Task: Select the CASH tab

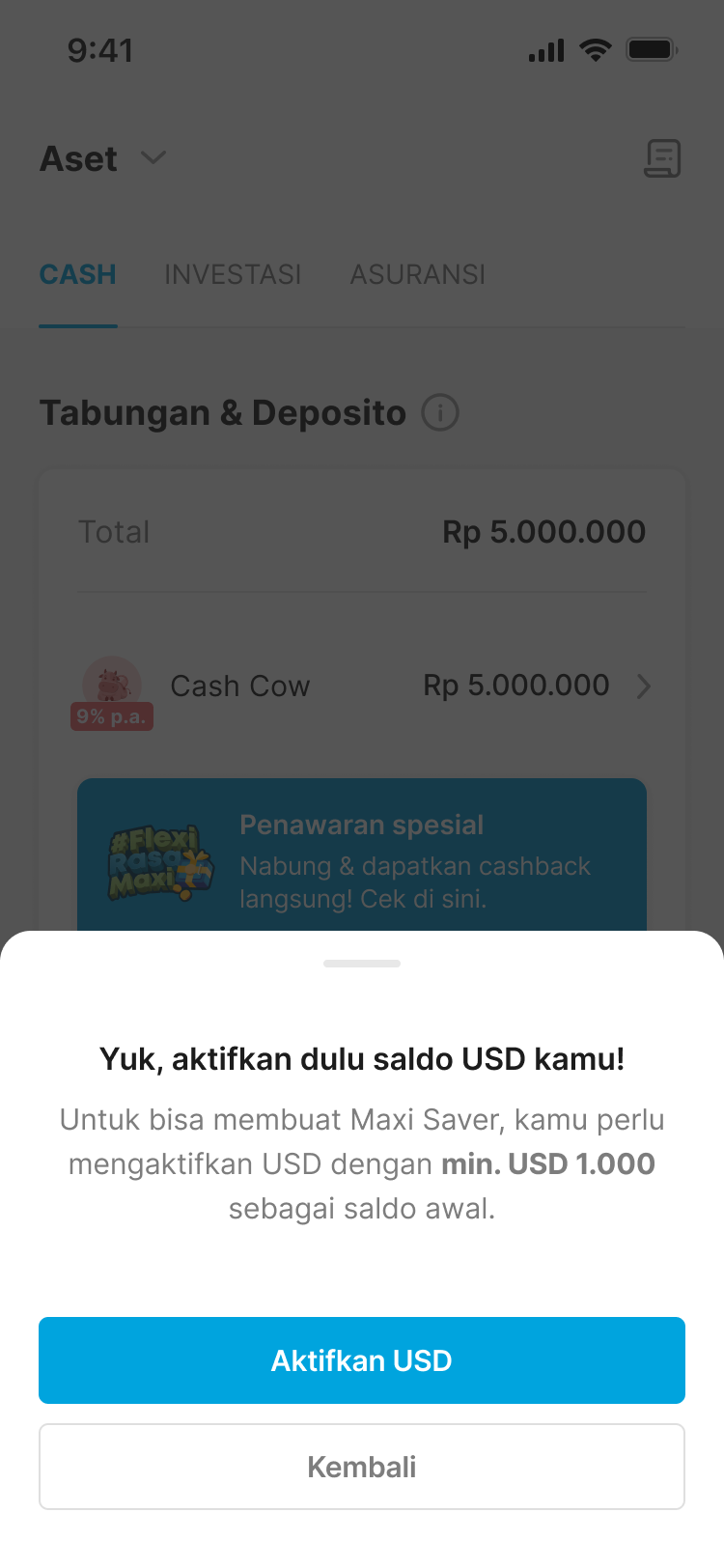Action: pyautogui.click(x=77, y=275)
